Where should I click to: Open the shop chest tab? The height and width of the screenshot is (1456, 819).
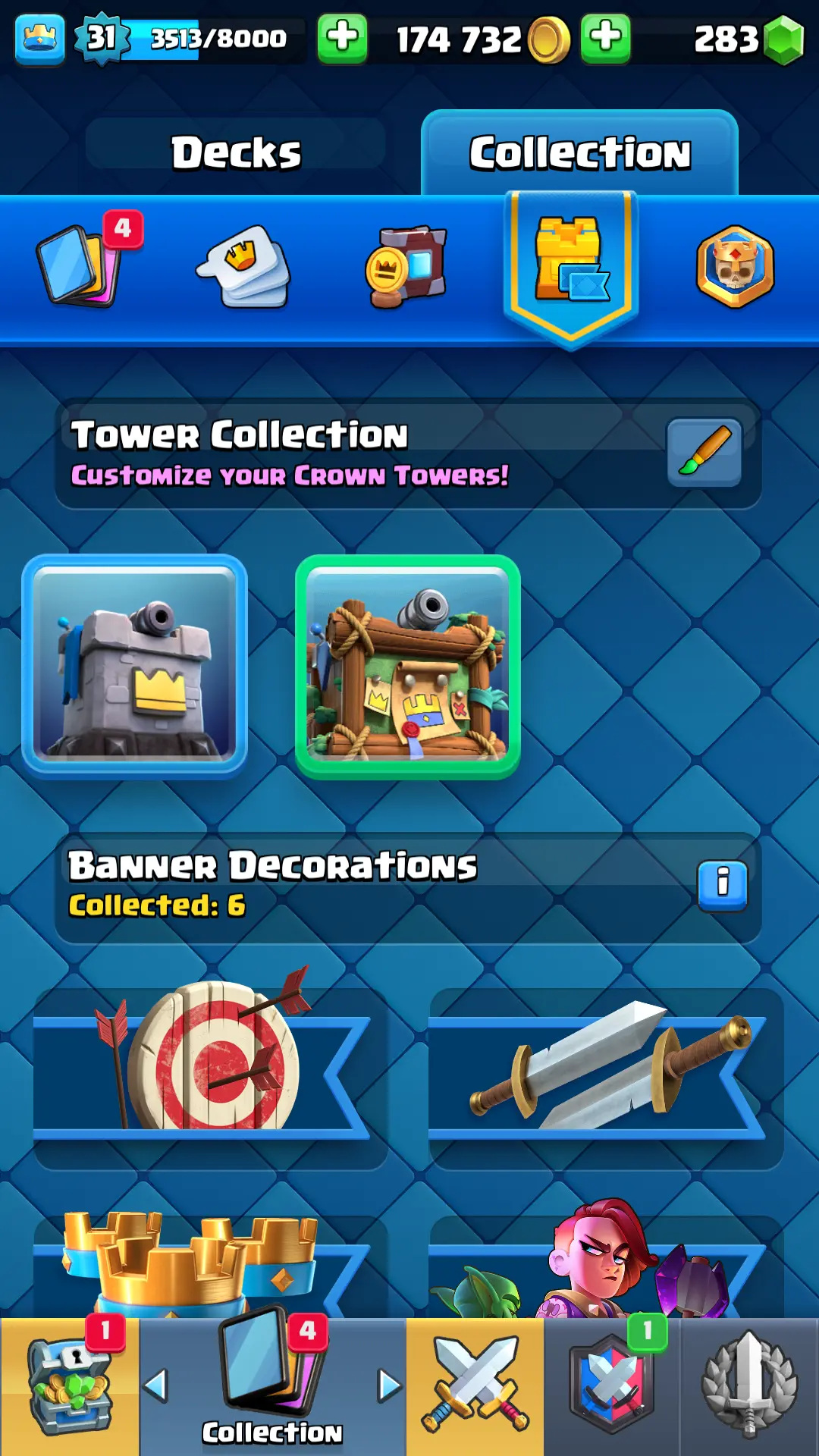point(68,1386)
